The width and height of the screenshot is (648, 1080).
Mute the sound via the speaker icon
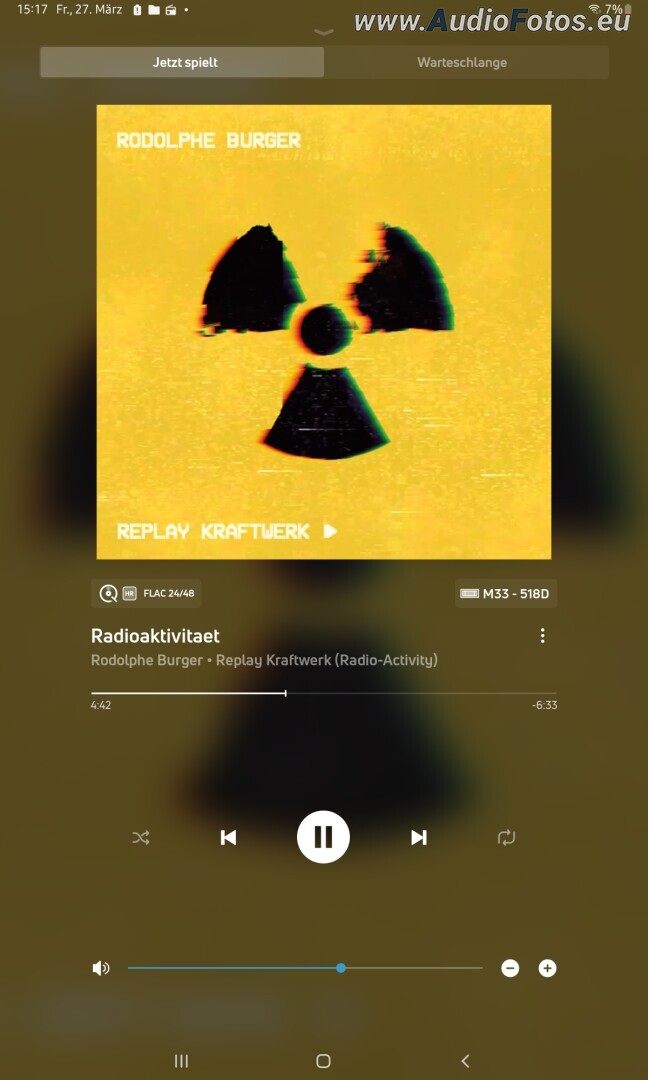(x=101, y=968)
